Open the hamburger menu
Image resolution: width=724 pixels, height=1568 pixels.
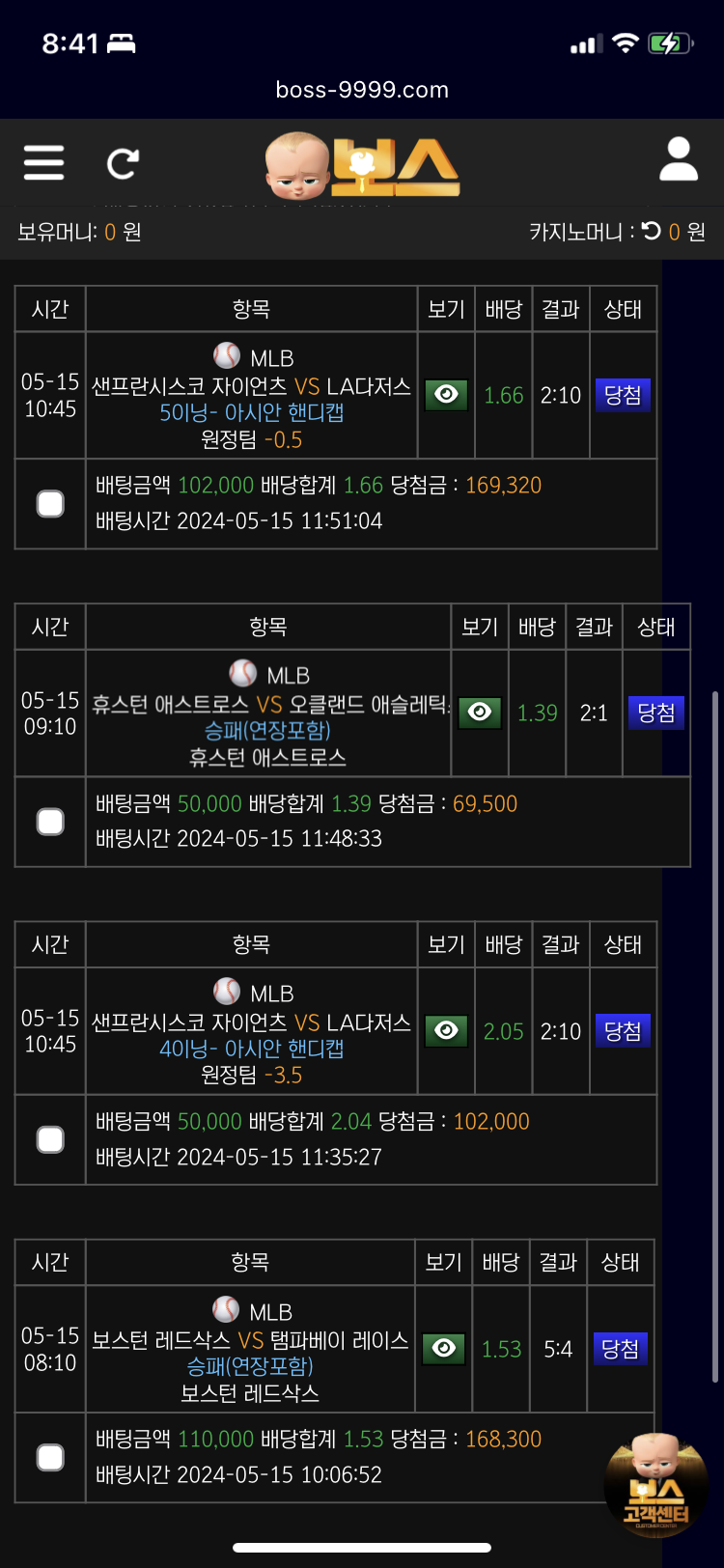(44, 162)
